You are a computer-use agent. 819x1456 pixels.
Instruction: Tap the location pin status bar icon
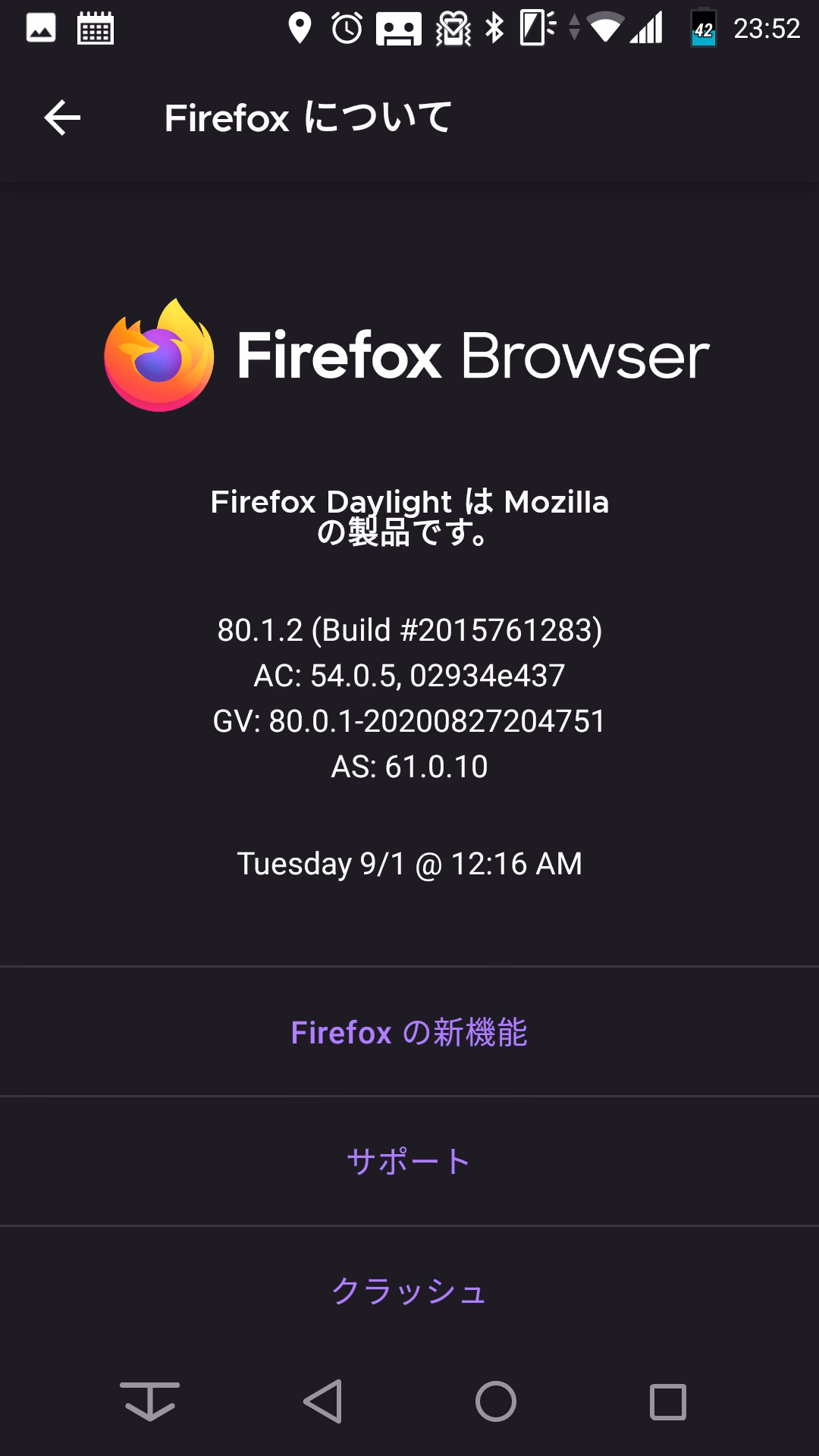[300, 28]
